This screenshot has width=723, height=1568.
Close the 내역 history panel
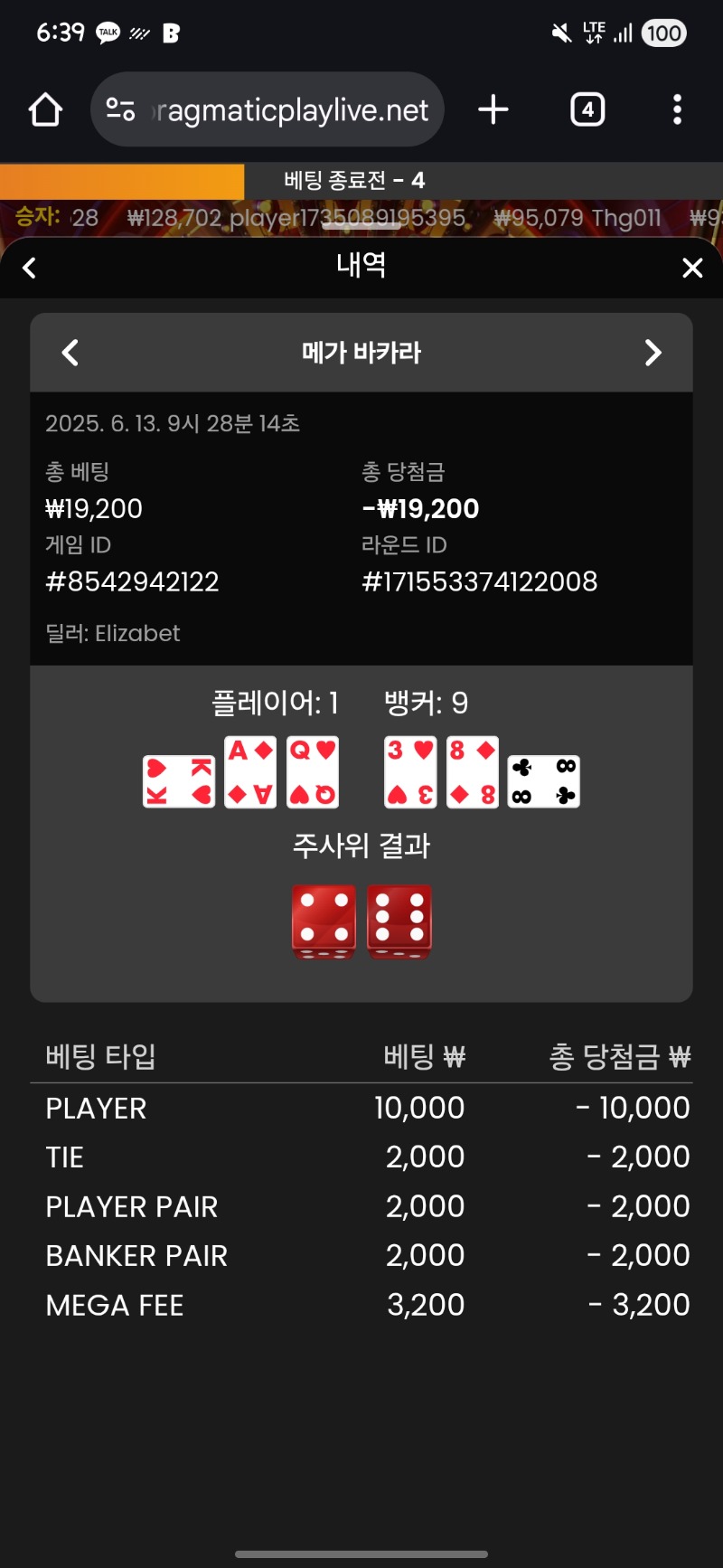click(692, 268)
